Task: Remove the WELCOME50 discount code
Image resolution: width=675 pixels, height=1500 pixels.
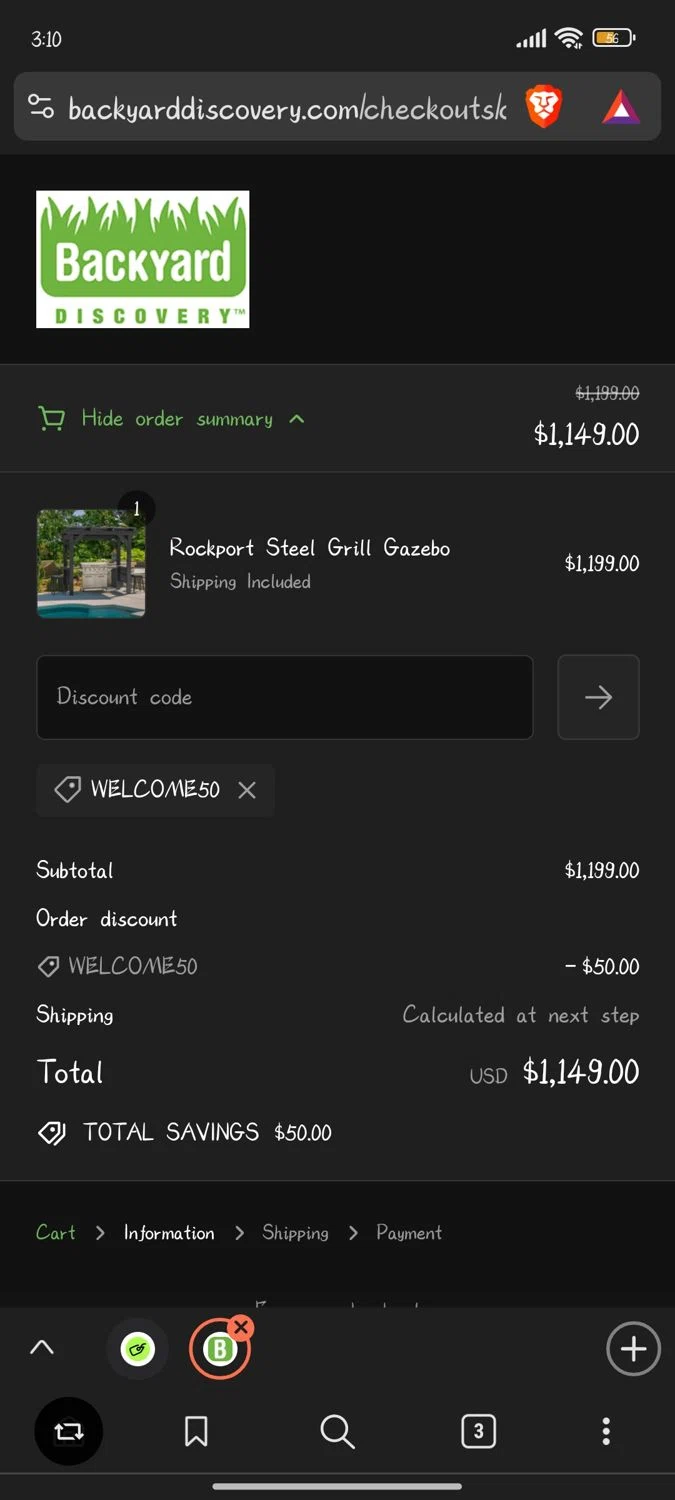Action: point(247,790)
